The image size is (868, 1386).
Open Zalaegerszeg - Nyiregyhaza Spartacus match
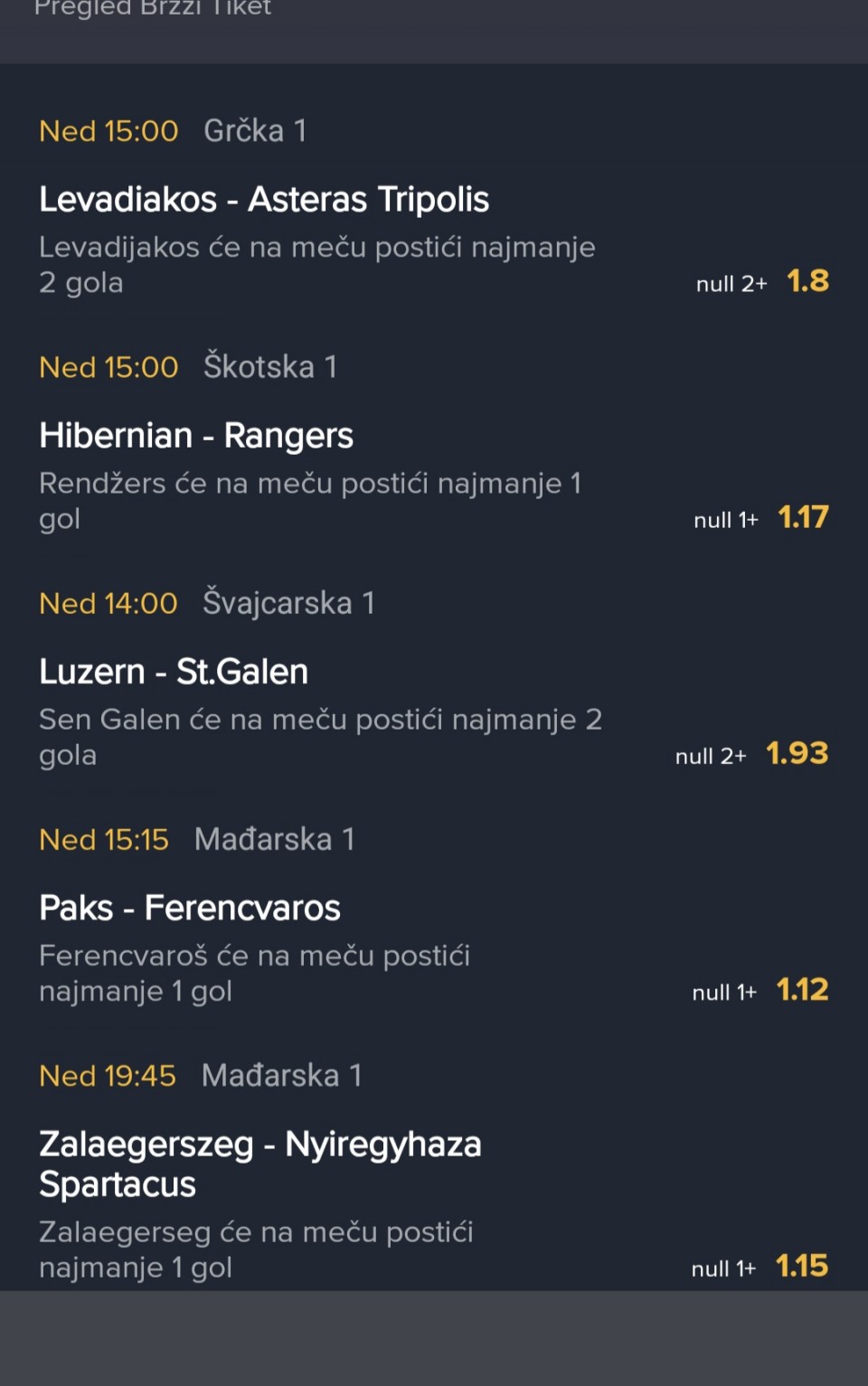[260, 1164]
